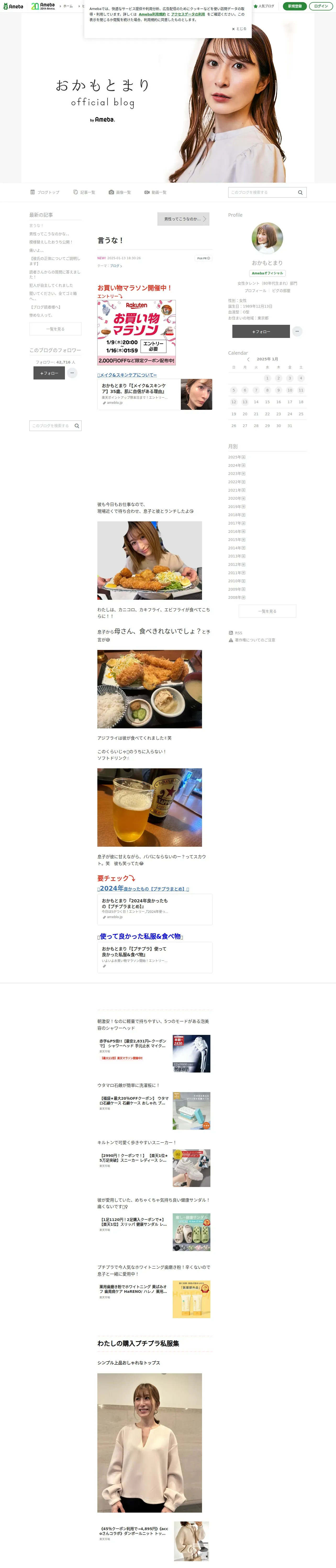336x1568 pixels.
Task: Open the 記事一覧 article list tab
Action: click(84, 192)
